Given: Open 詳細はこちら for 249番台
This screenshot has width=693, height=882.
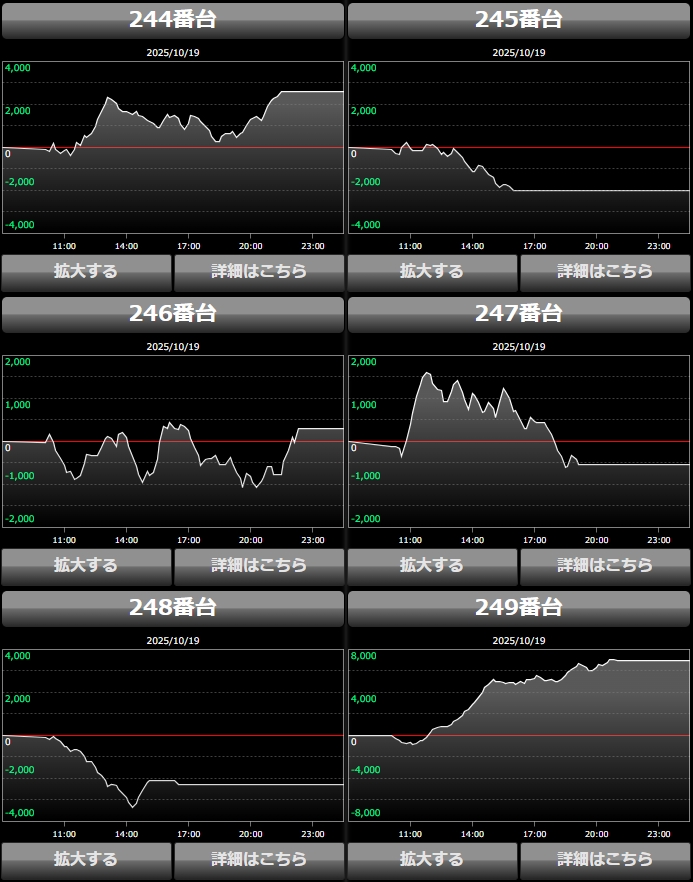Looking at the screenshot, I should click(x=605, y=859).
